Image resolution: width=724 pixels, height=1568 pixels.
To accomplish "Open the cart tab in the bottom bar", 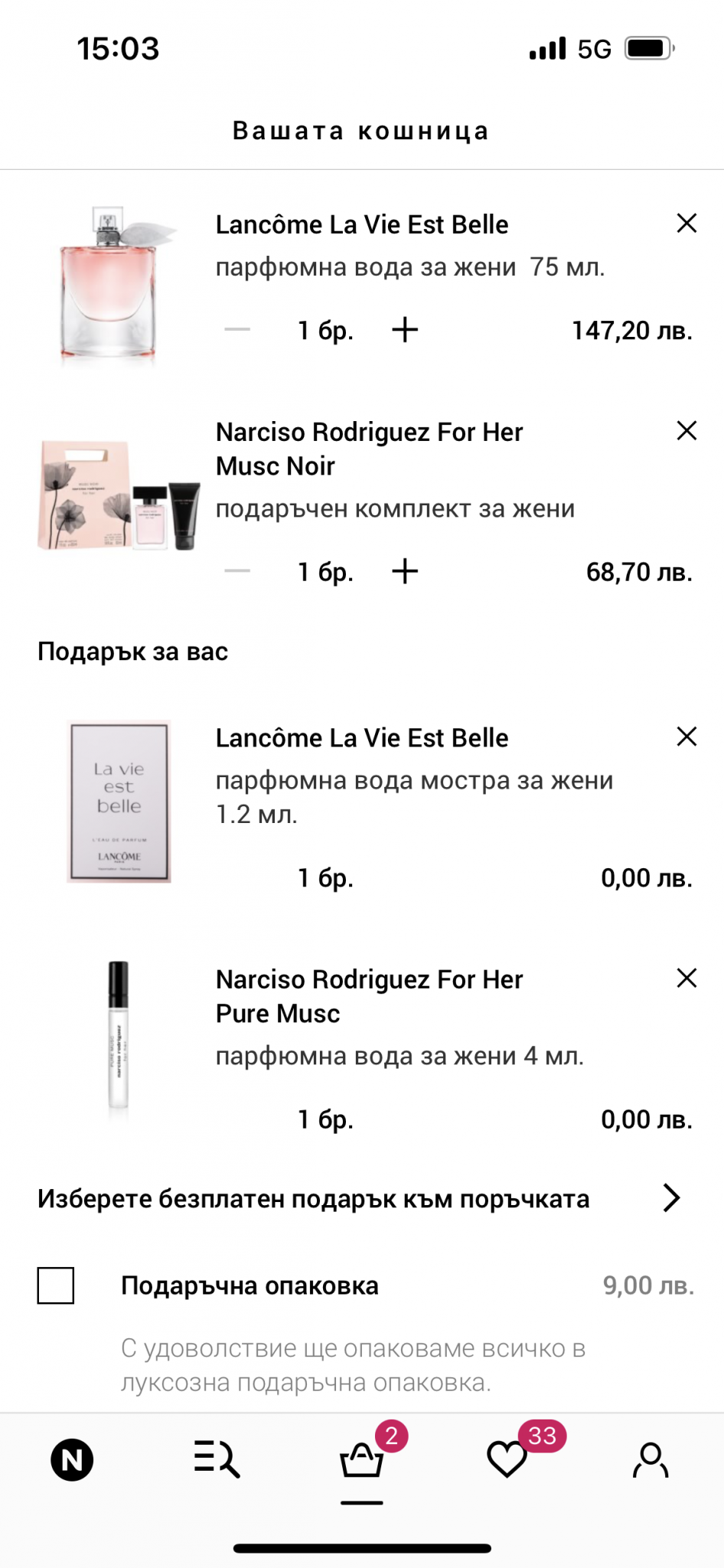I will [x=361, y=1460].
